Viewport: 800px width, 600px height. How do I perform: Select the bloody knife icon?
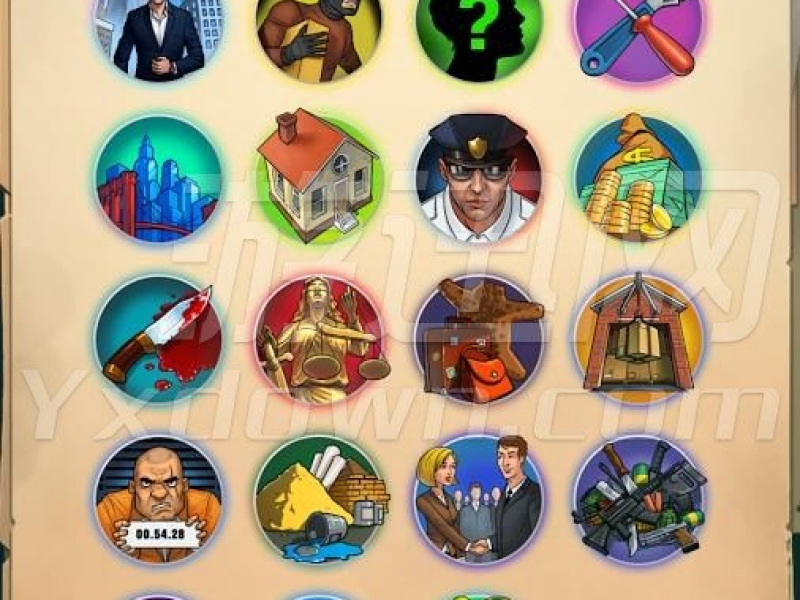(x=159, y=339)
